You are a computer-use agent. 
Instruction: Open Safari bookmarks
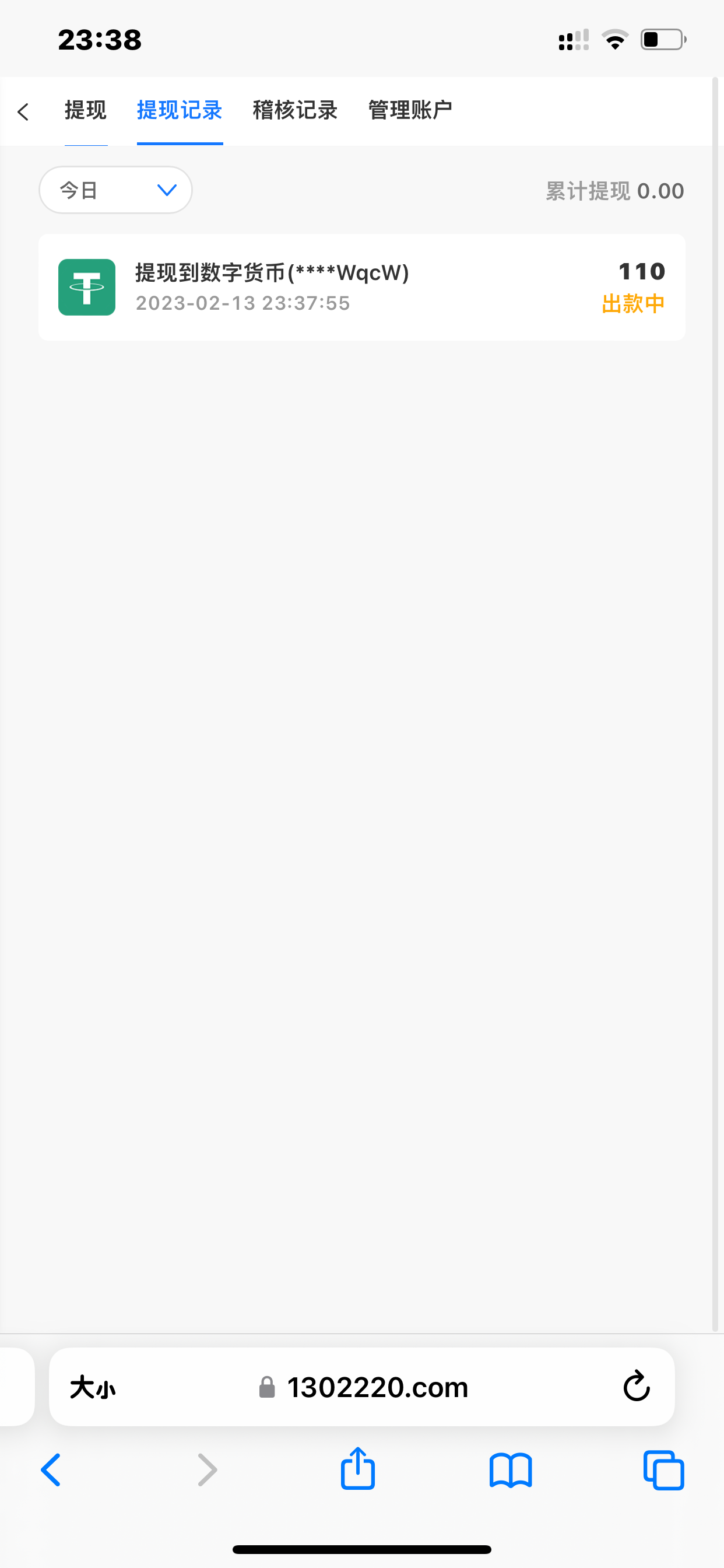tap(511, 1470)
